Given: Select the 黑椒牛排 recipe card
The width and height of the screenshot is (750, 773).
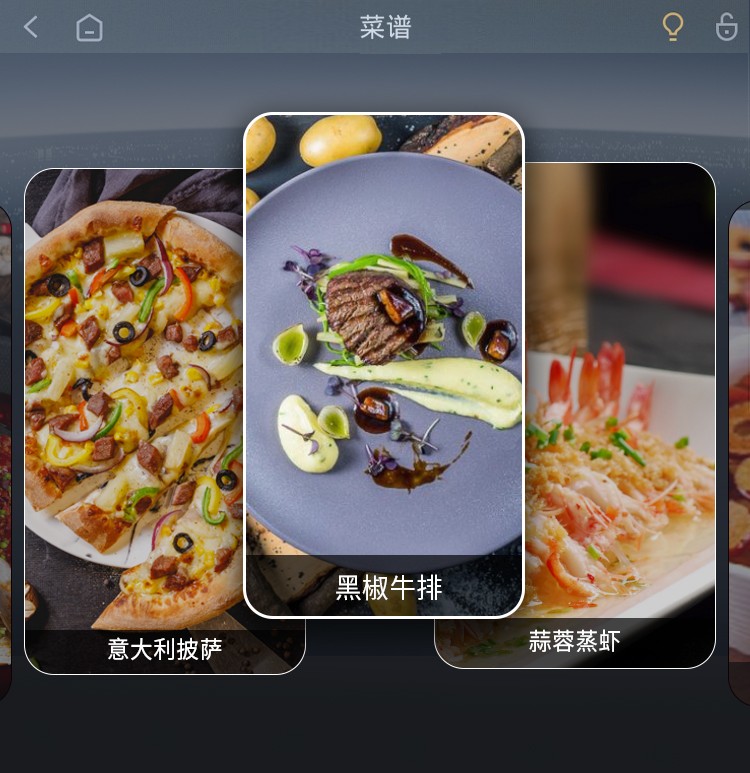Looking at the screenshot, I should tap(384, 365).
